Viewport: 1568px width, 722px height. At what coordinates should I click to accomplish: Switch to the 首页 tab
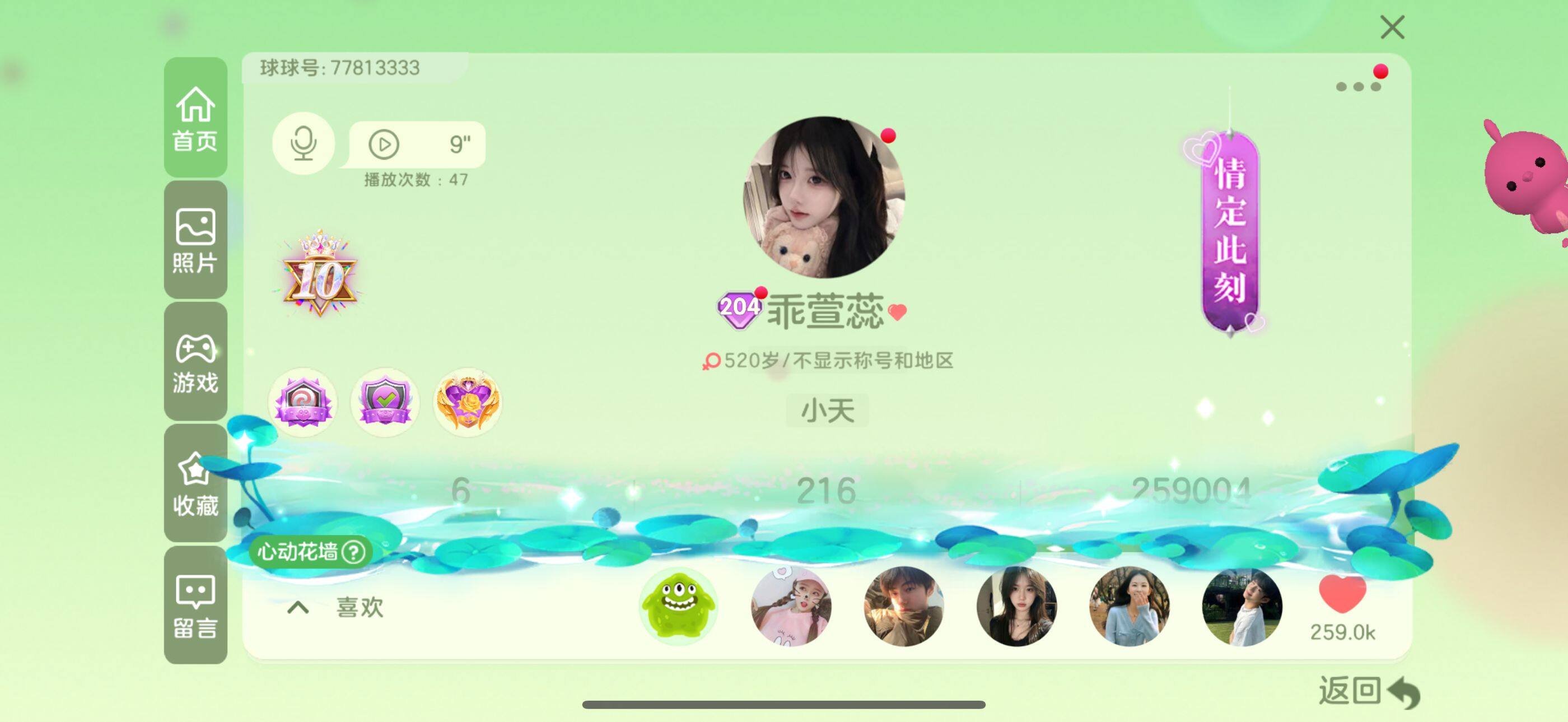click(195, 118)
